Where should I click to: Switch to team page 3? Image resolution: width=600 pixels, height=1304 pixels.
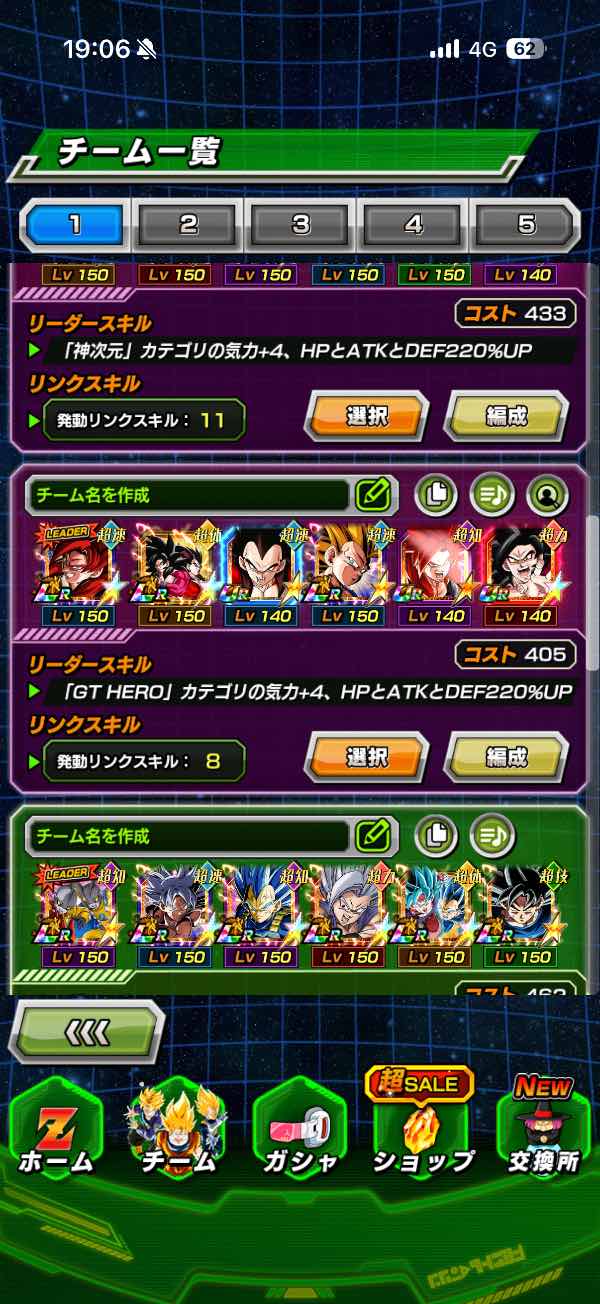pyautogui.click(x=301, y=225)
